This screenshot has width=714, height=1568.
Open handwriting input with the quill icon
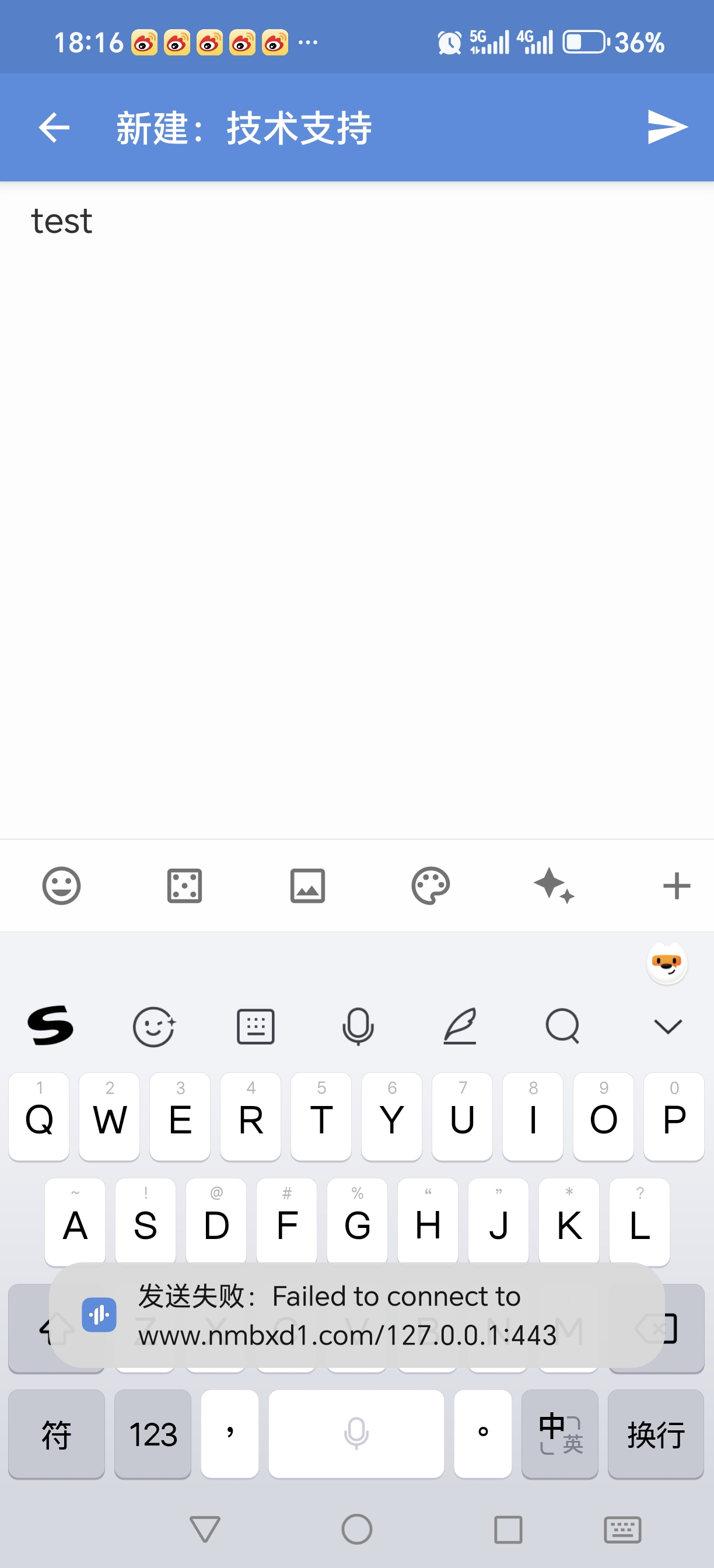pyautogui.click(x=460, y=1026)
